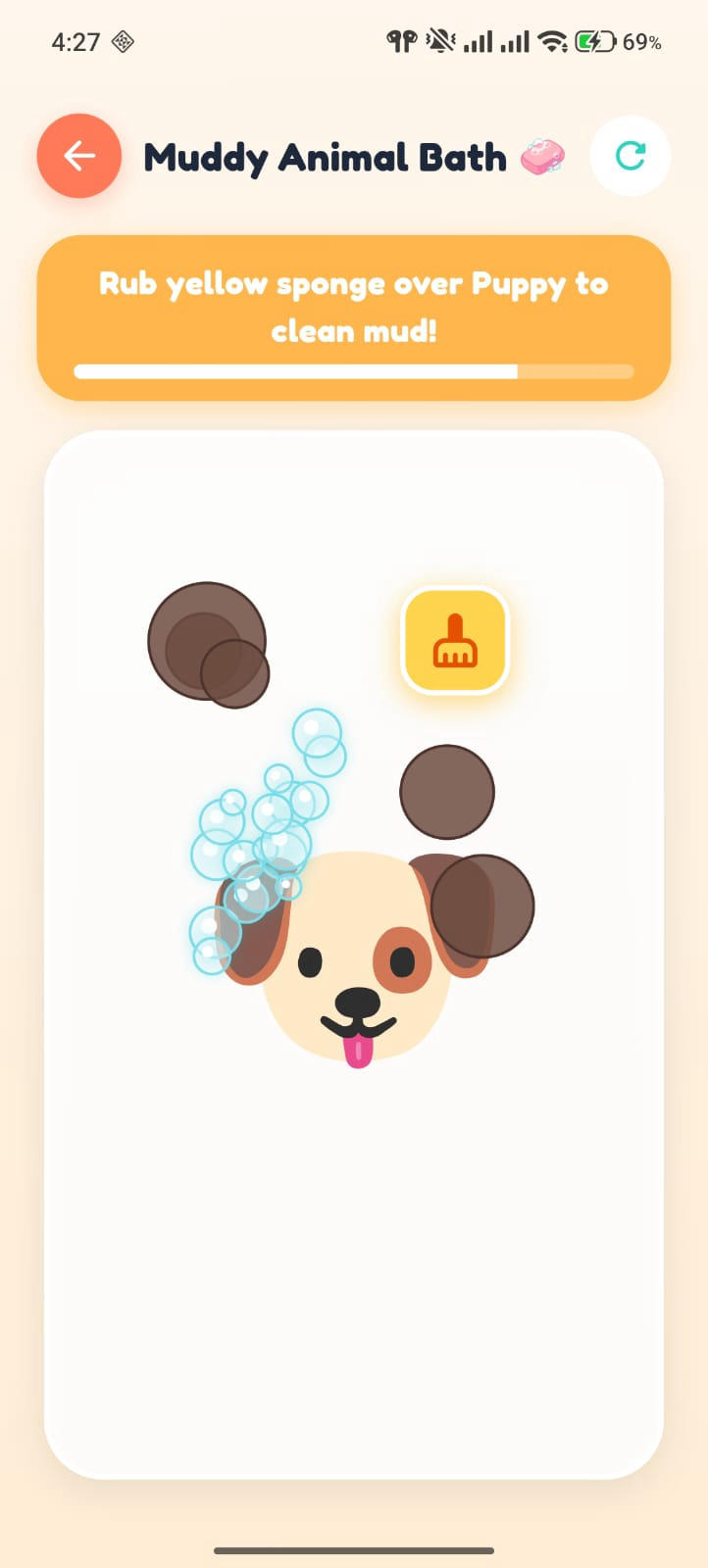Tap the yellow sponge brush tool
The height and width of the screenshot is (1568, 708).
tap(455, 640)
